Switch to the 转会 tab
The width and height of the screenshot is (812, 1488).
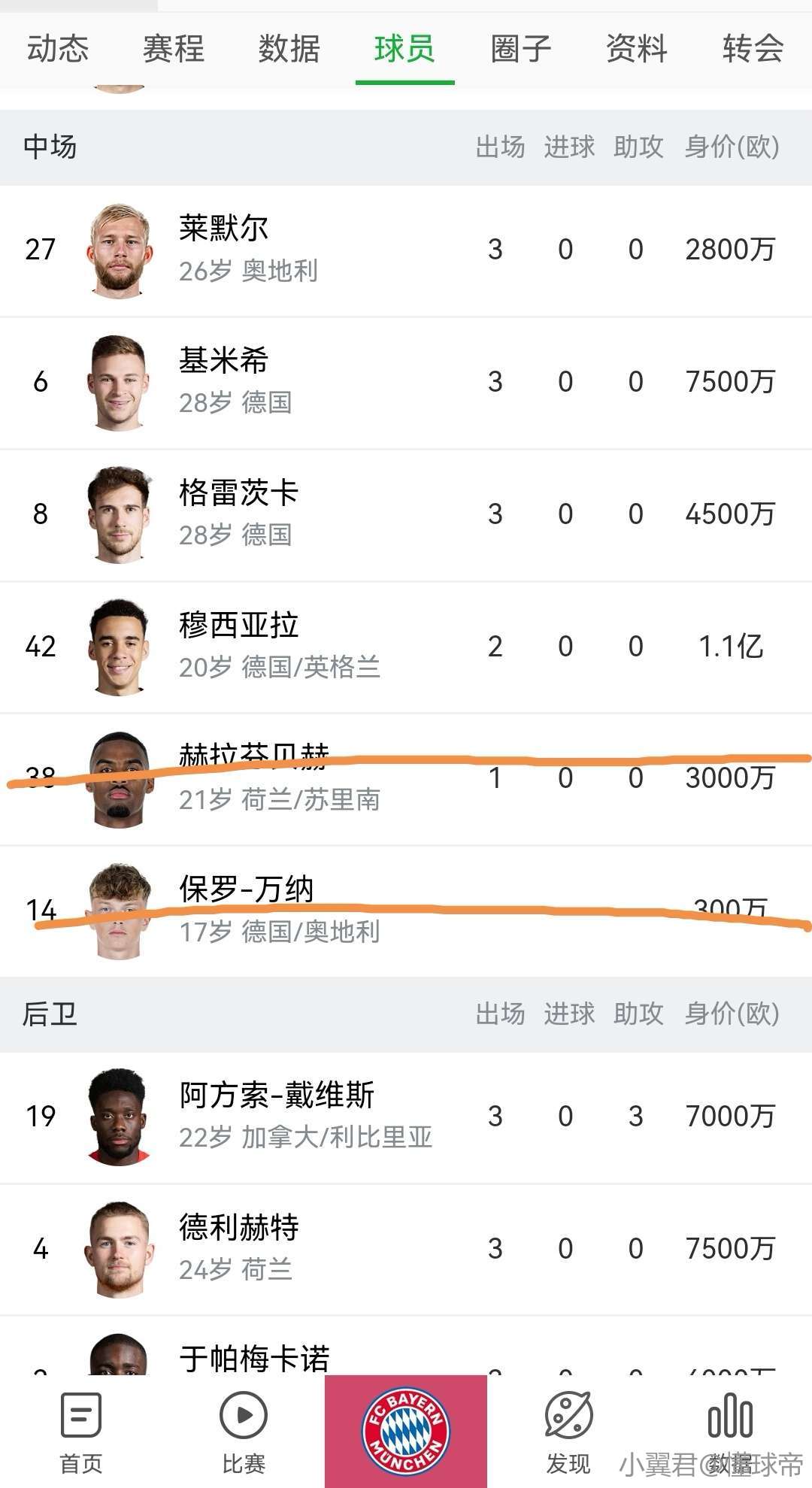(x=752, y=50)
